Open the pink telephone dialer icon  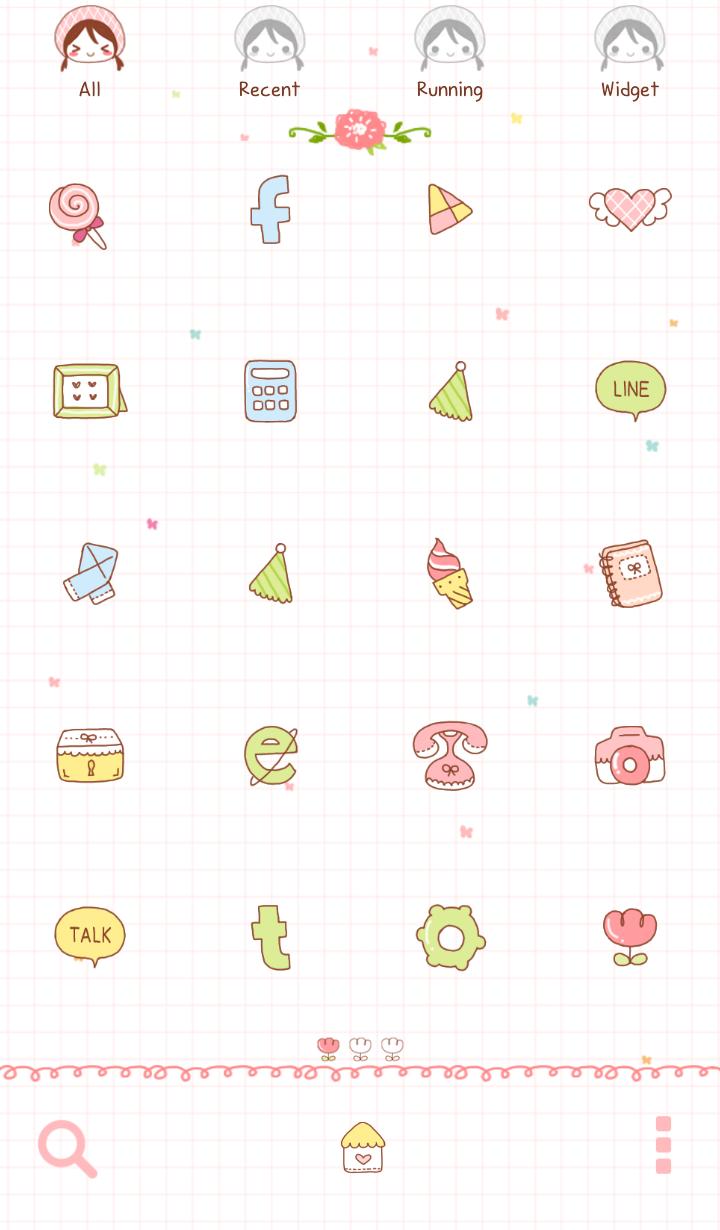coord(449,754)
